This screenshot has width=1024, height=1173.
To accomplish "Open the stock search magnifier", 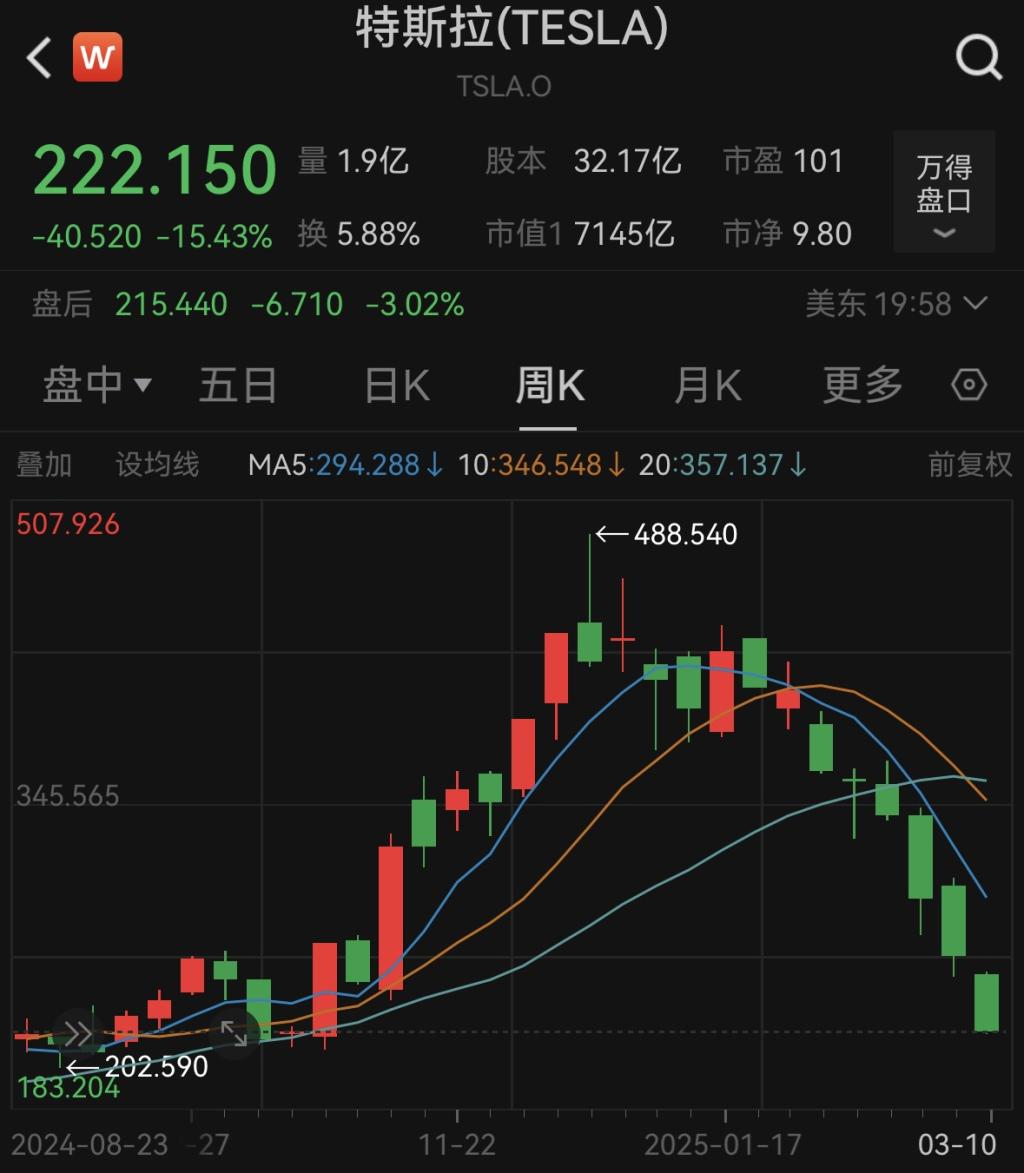I will point(977,58).
